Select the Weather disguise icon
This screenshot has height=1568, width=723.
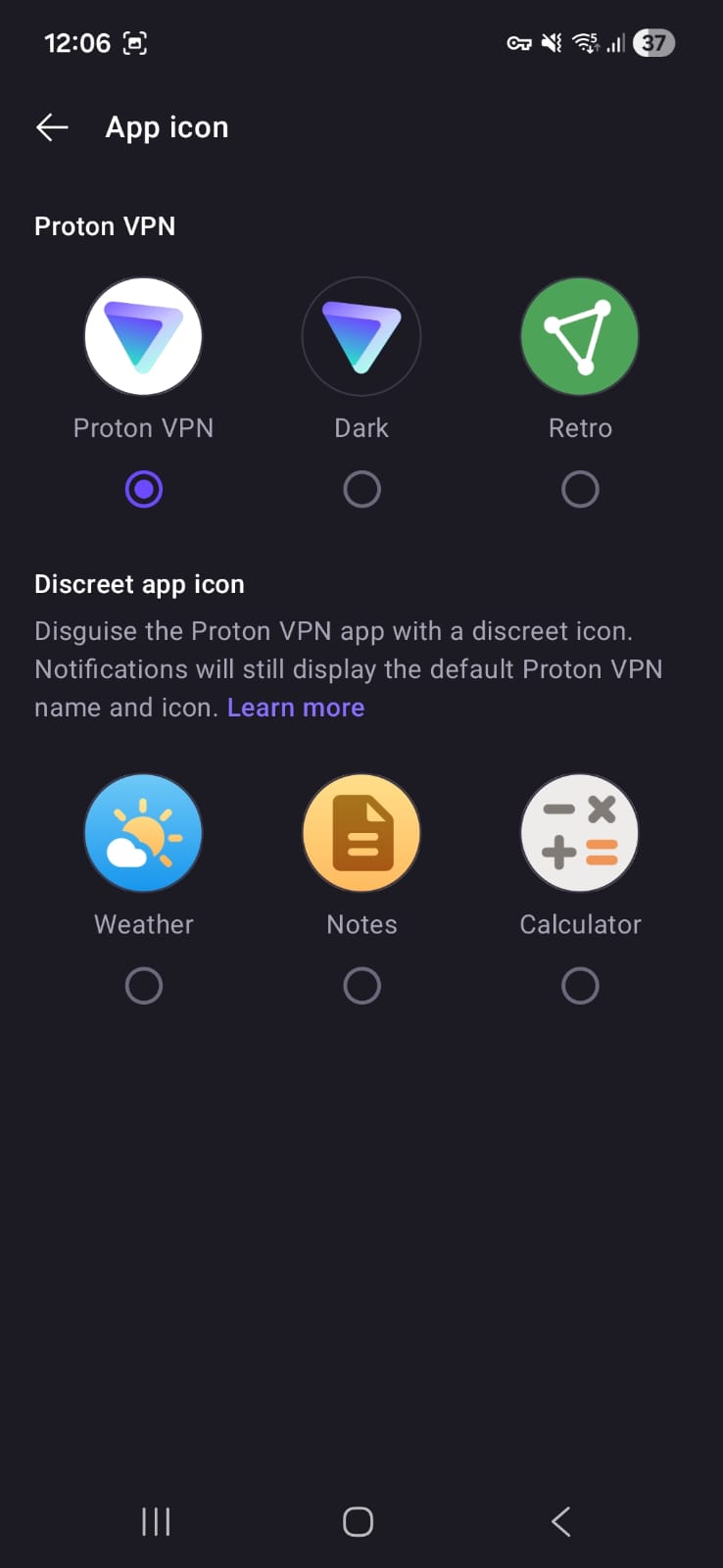pos(143,832)
